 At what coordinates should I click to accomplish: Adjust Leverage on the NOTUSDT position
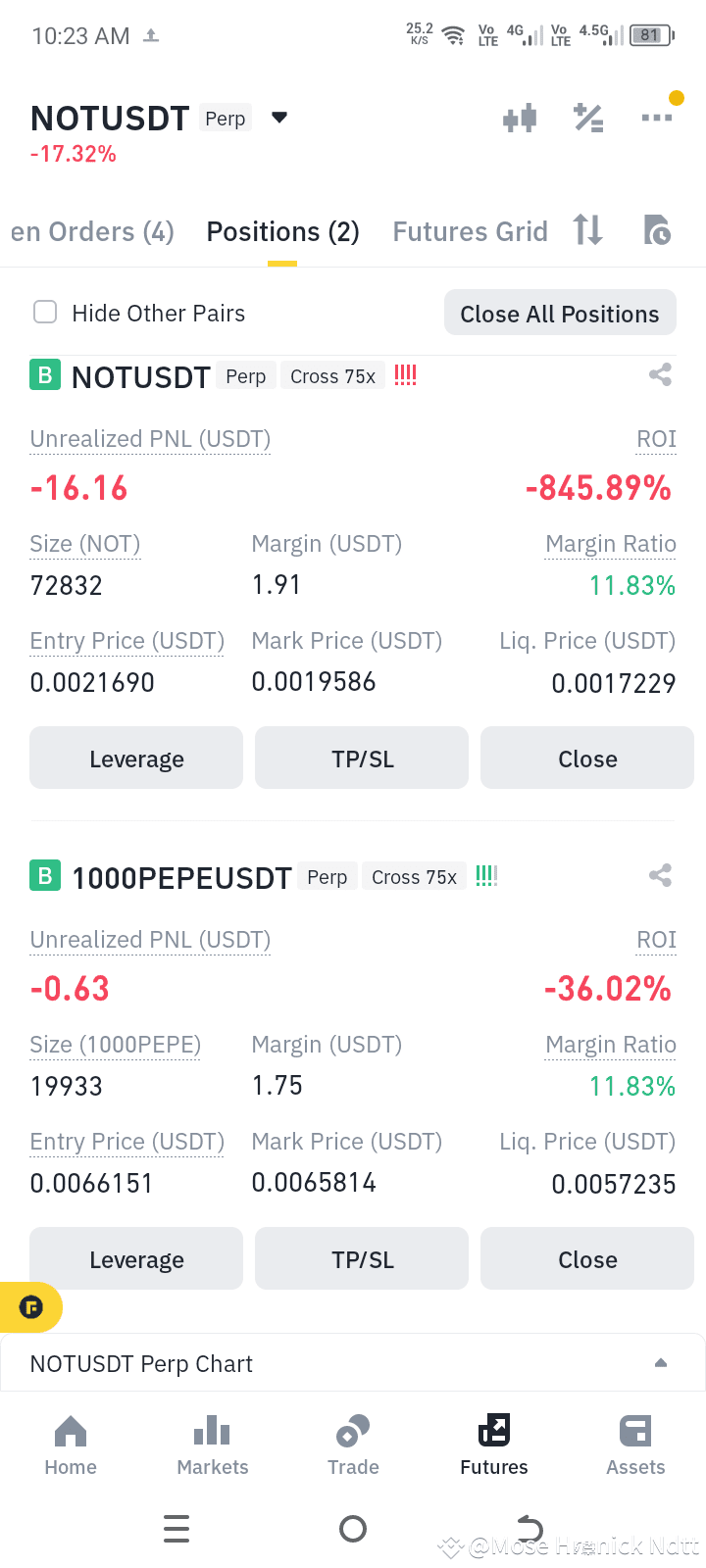(136, 758)
